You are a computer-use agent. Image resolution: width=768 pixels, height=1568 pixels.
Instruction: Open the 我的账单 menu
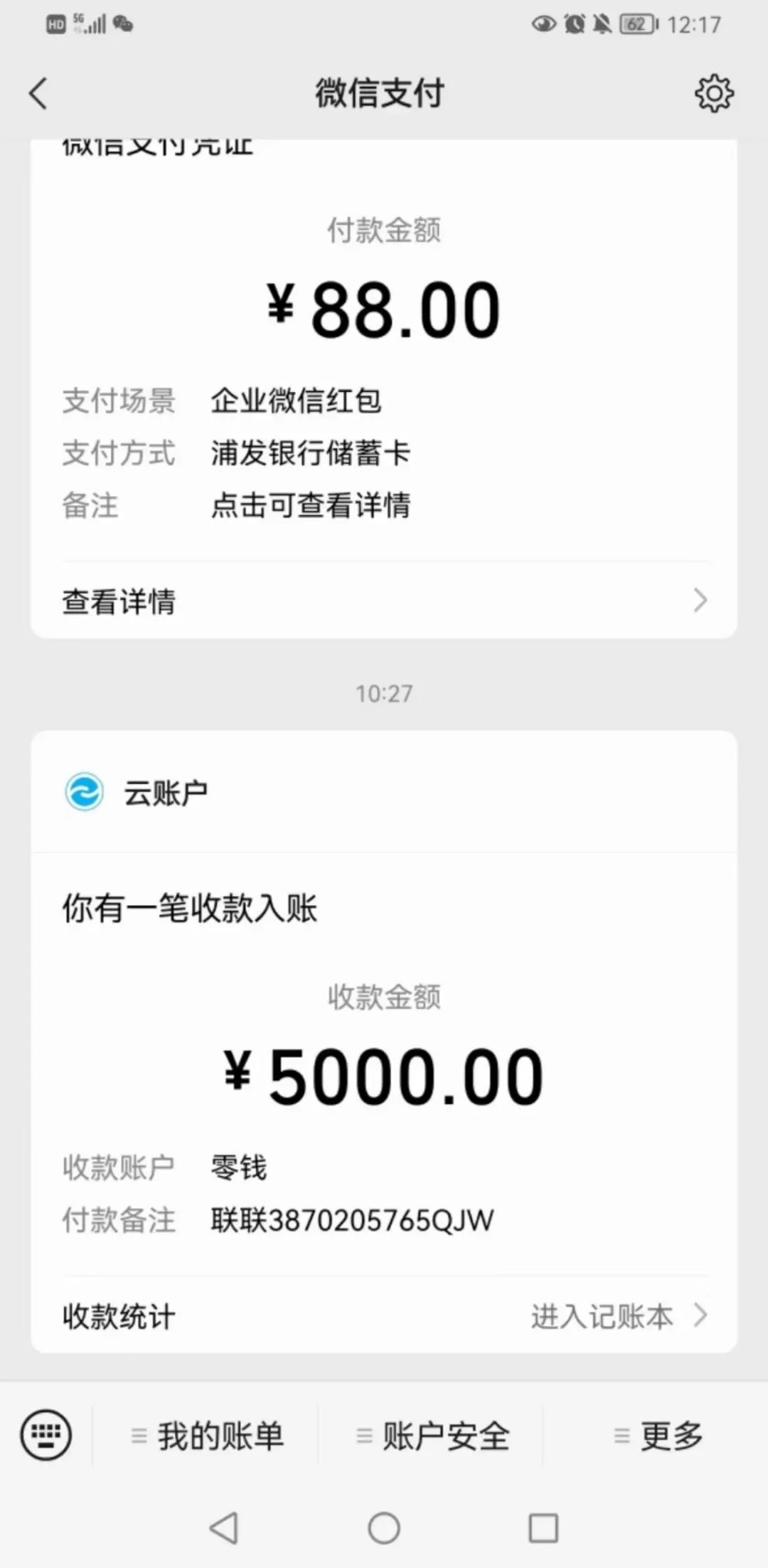pos(208,1436)
